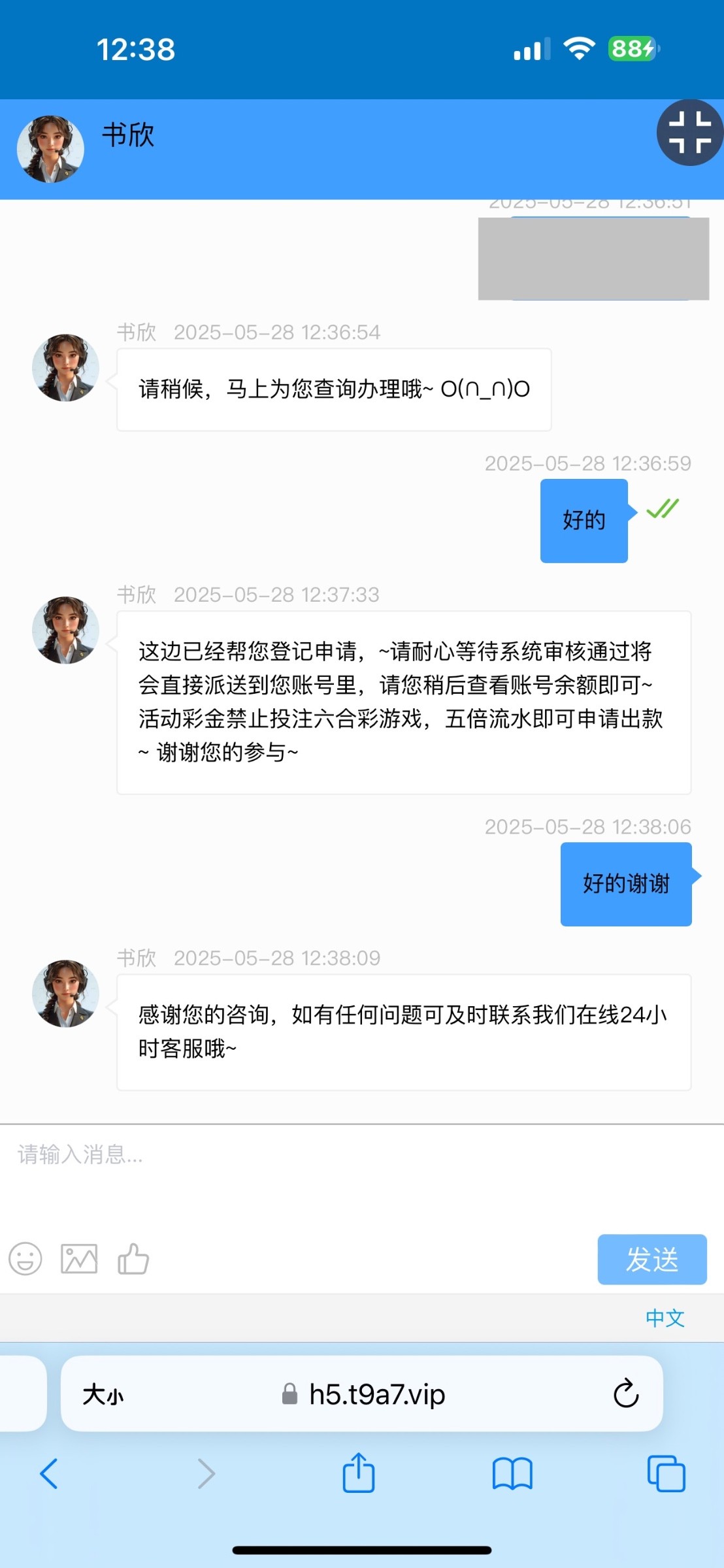Select the image upload icon

[x=79, y=1259]
